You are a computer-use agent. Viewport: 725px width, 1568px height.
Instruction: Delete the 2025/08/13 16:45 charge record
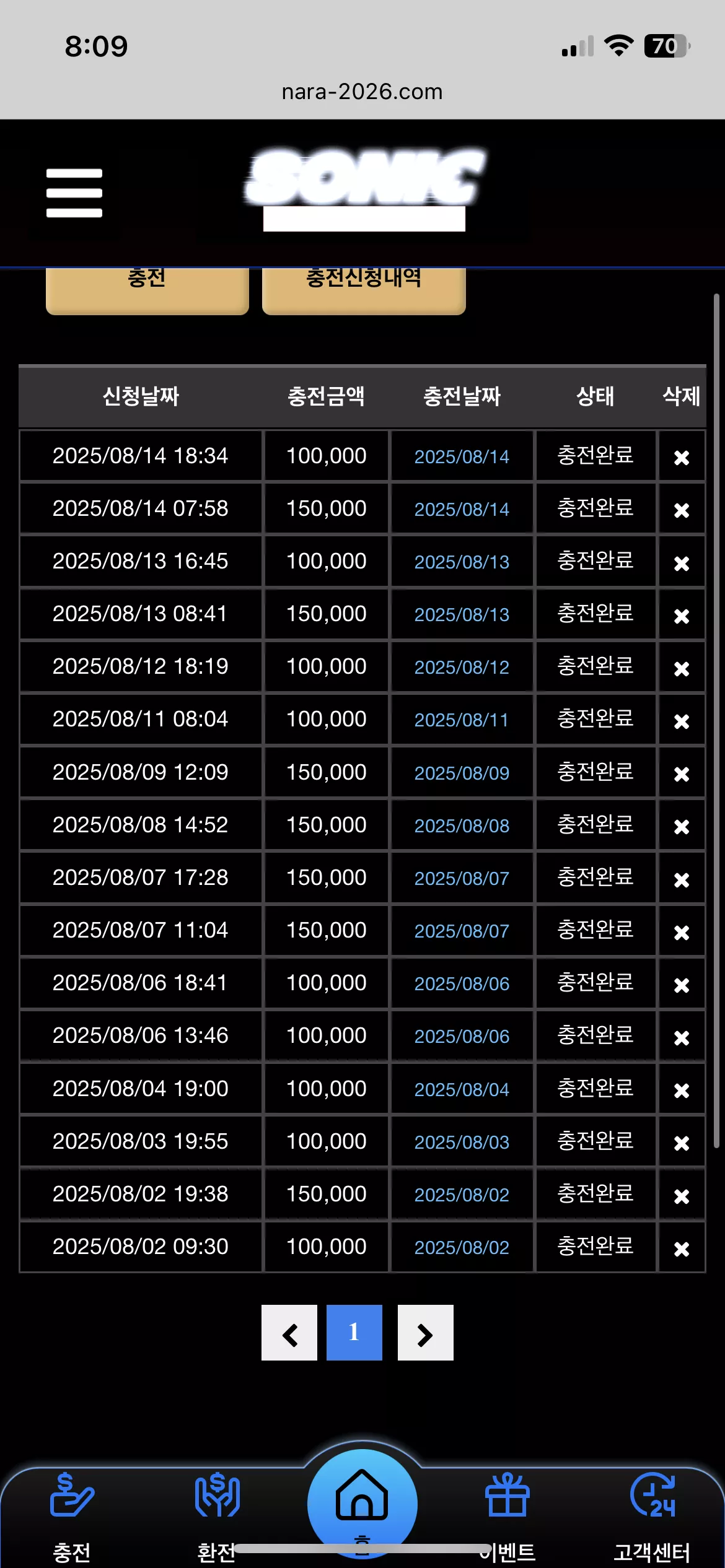pos(682,563)
